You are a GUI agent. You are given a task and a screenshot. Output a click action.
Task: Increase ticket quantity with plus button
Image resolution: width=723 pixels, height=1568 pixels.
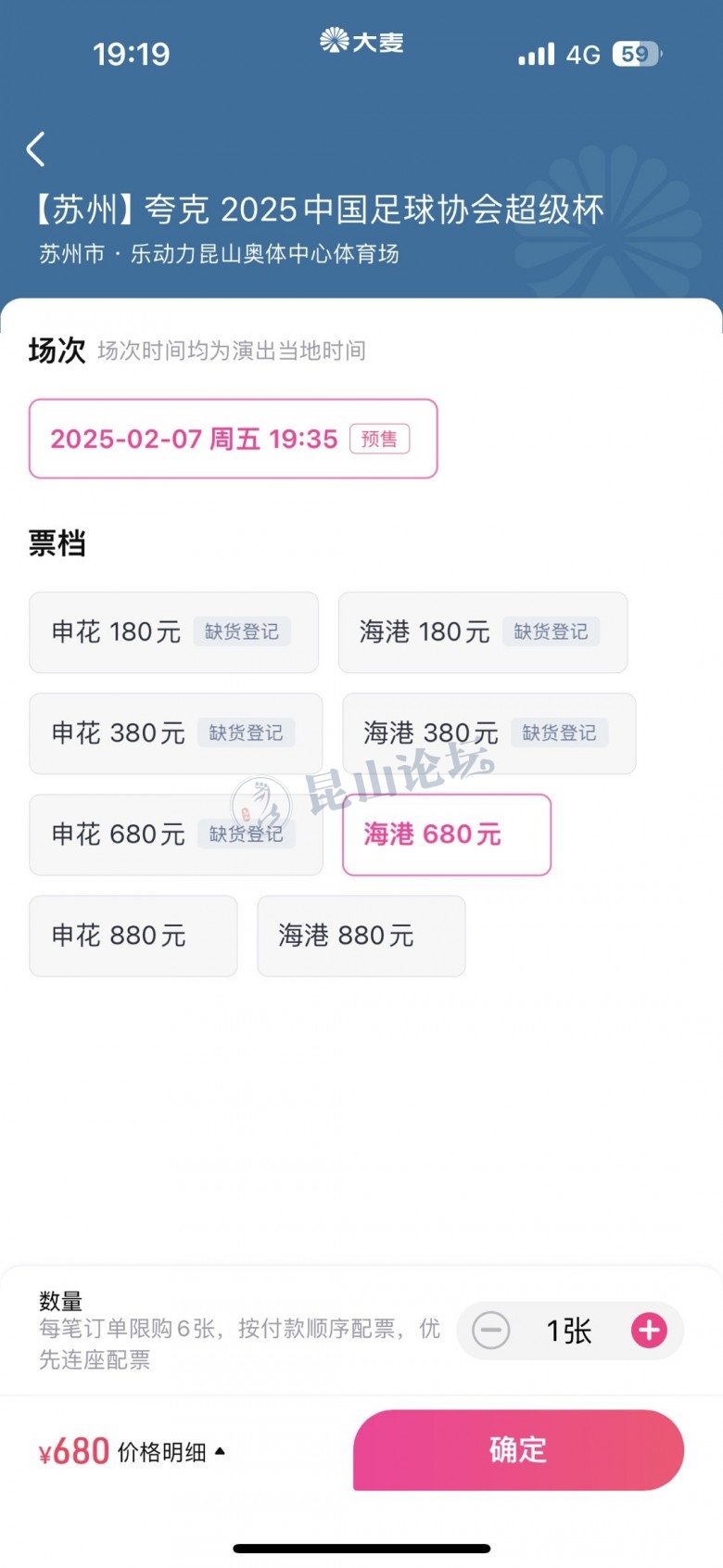click(649, 1331)
